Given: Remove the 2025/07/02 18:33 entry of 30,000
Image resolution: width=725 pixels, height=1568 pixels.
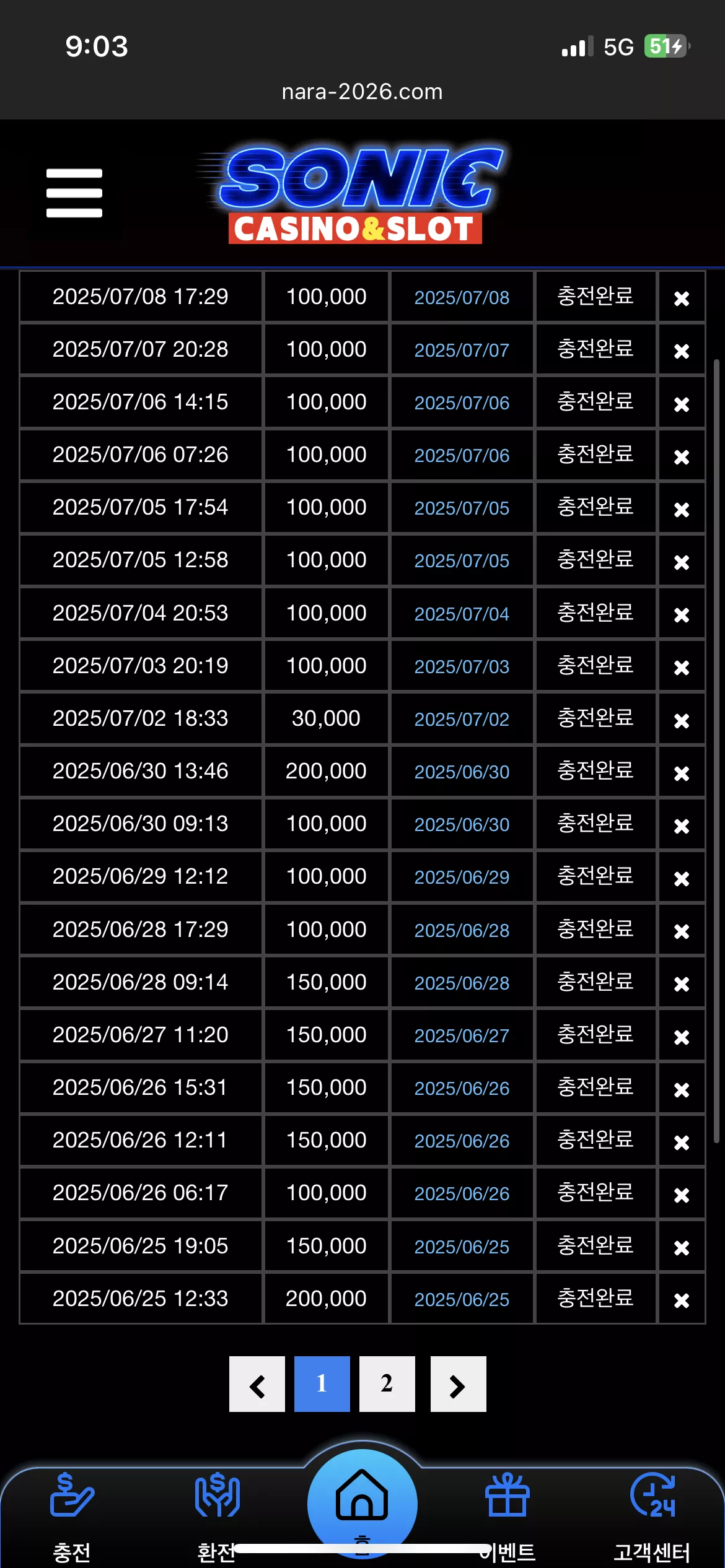Looking at the screenshot, I should coord(682,720).
